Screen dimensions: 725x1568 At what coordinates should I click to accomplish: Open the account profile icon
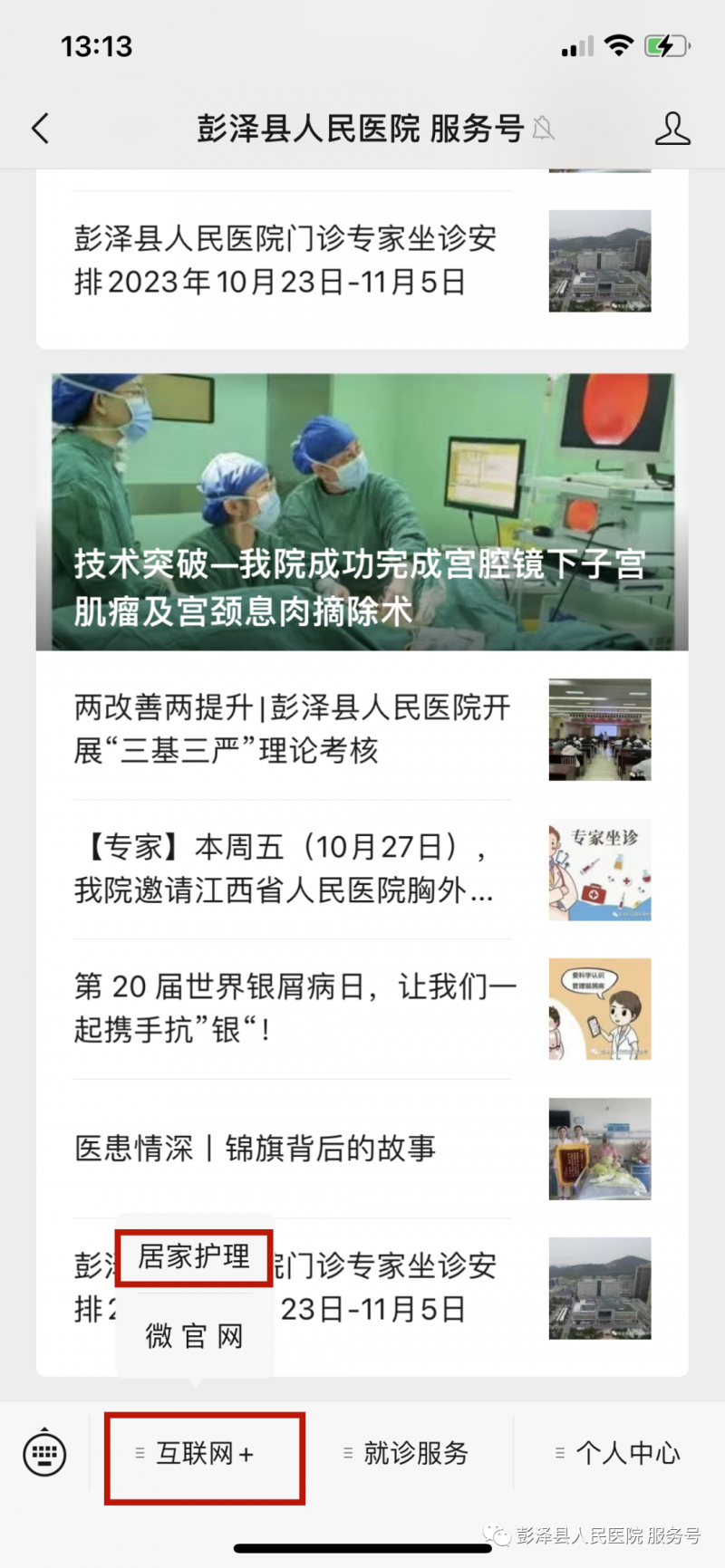672,129
